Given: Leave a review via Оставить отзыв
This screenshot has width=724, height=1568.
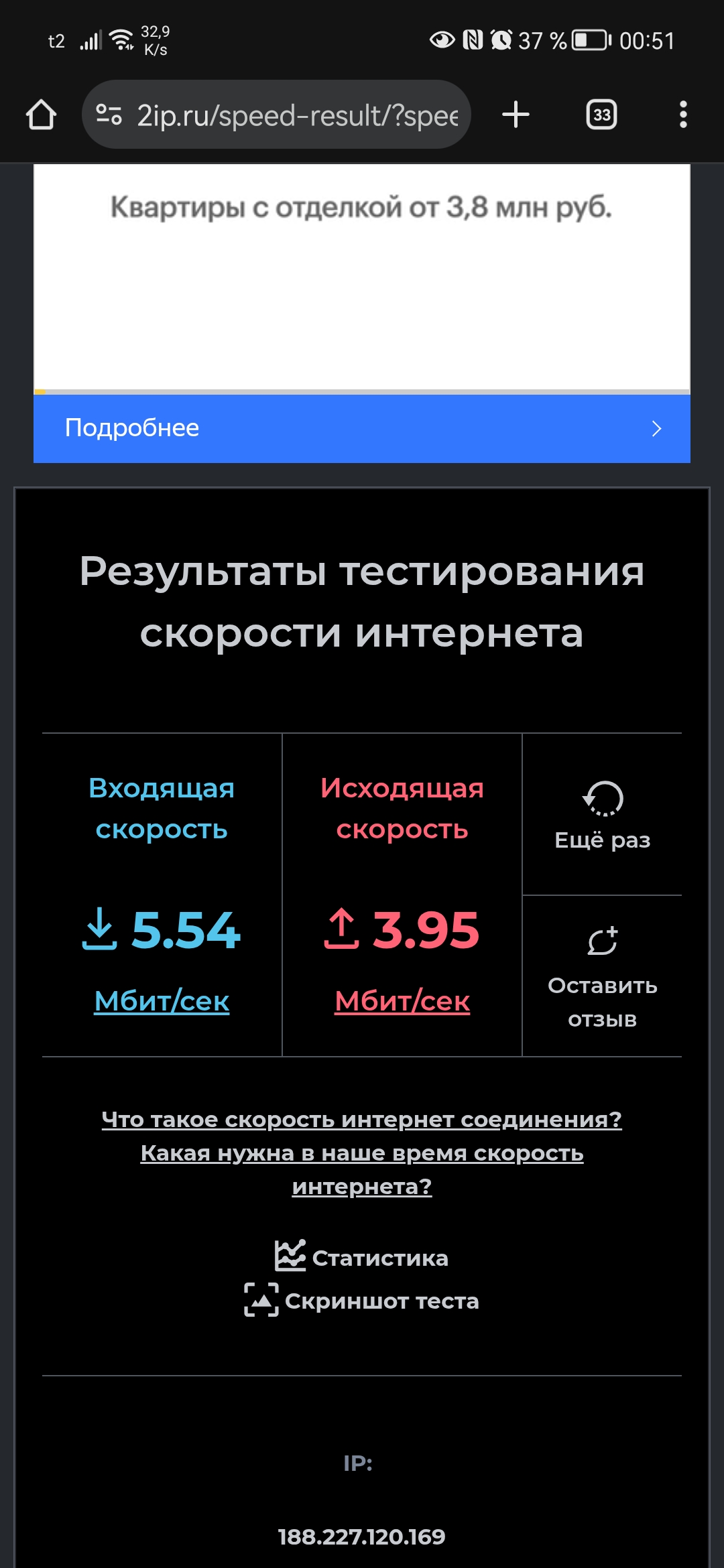Looking at the screenshot, I should click(x=602, y=976).
